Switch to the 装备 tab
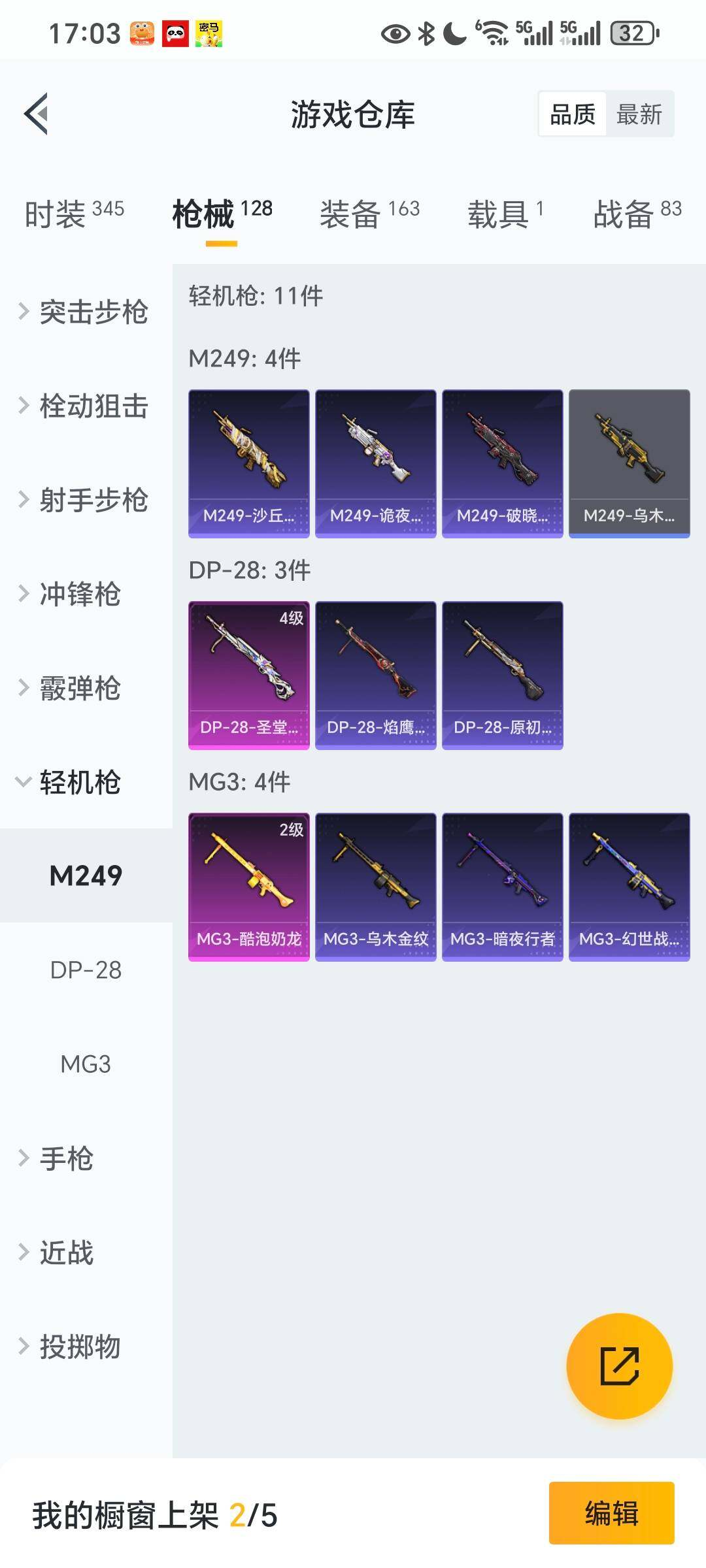706x1568 pixels. [369, 214]
